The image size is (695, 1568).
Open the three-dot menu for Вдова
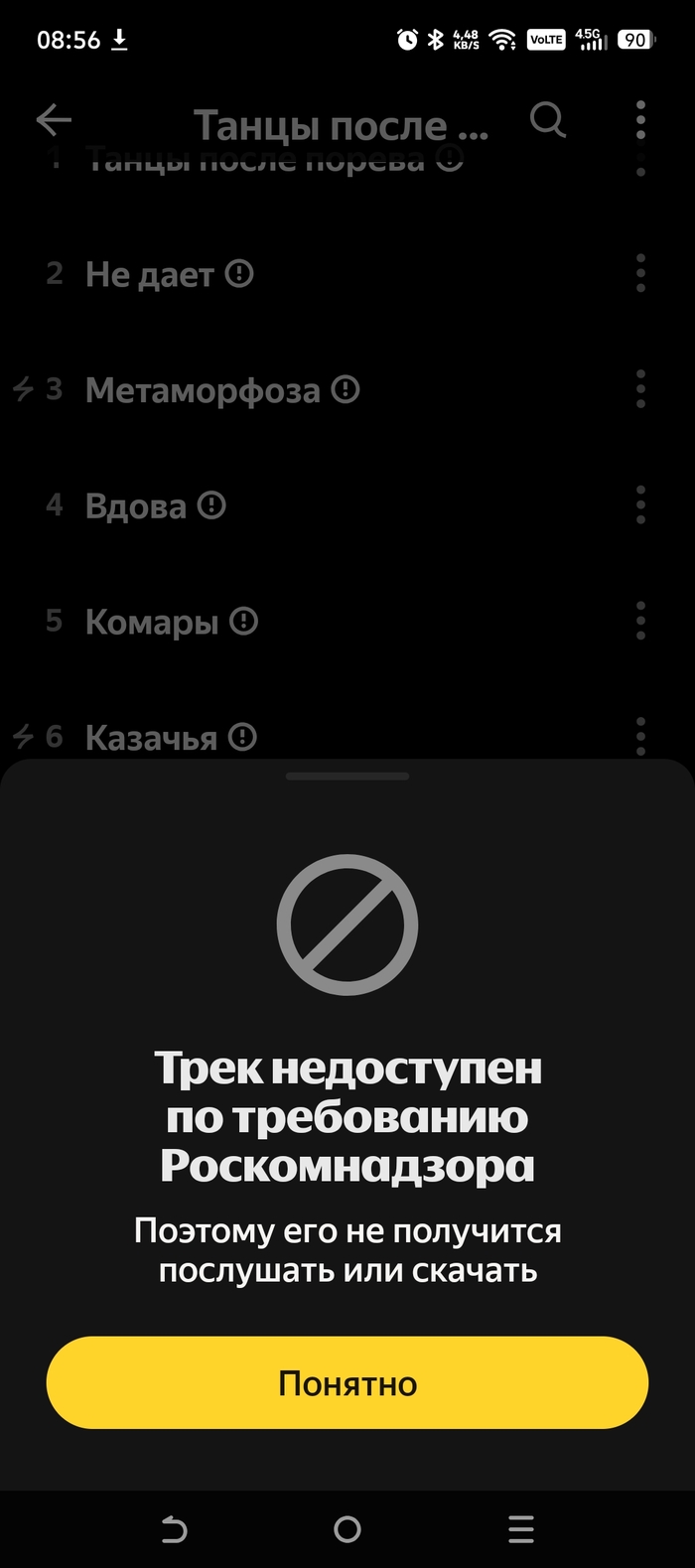click(640, 506)
